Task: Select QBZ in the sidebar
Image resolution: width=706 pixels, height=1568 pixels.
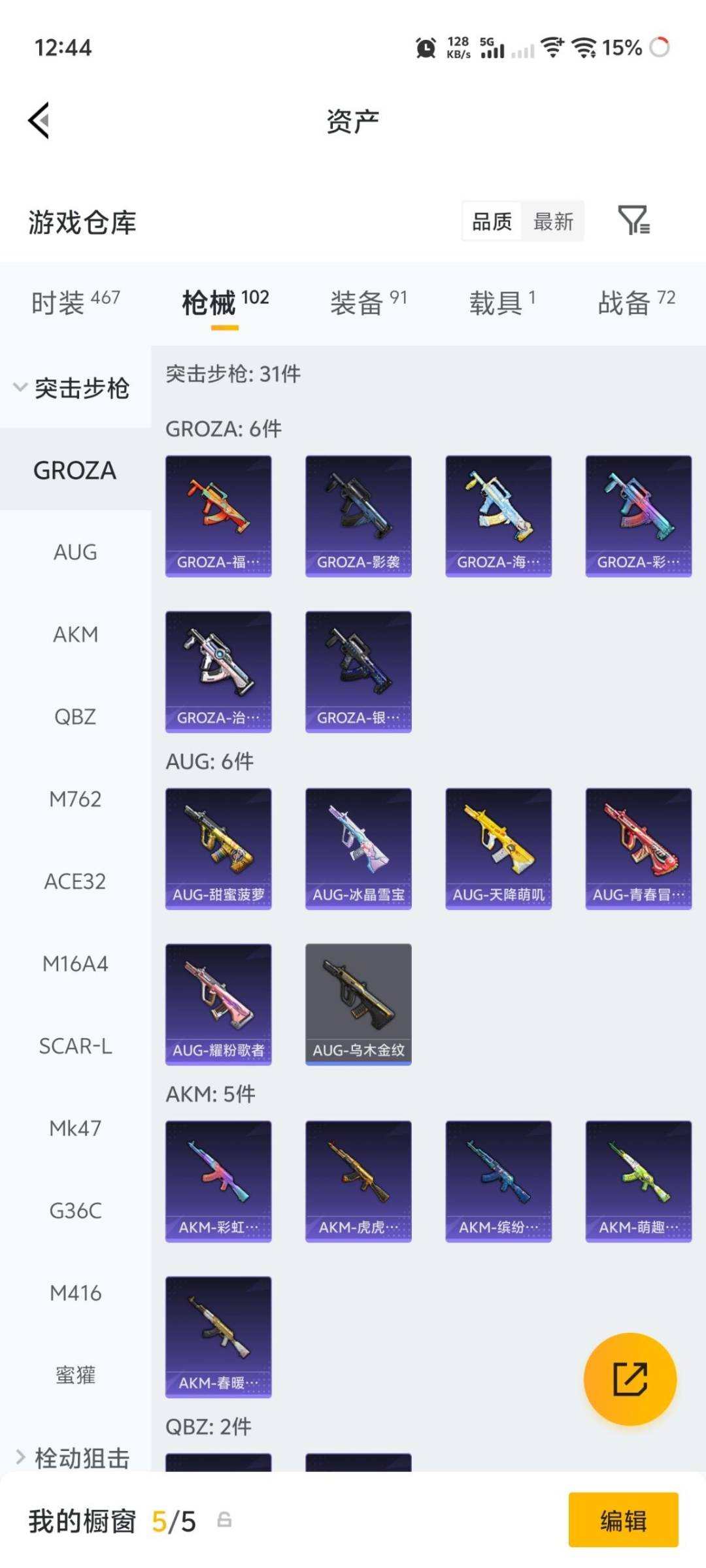Action: [75, 717]
